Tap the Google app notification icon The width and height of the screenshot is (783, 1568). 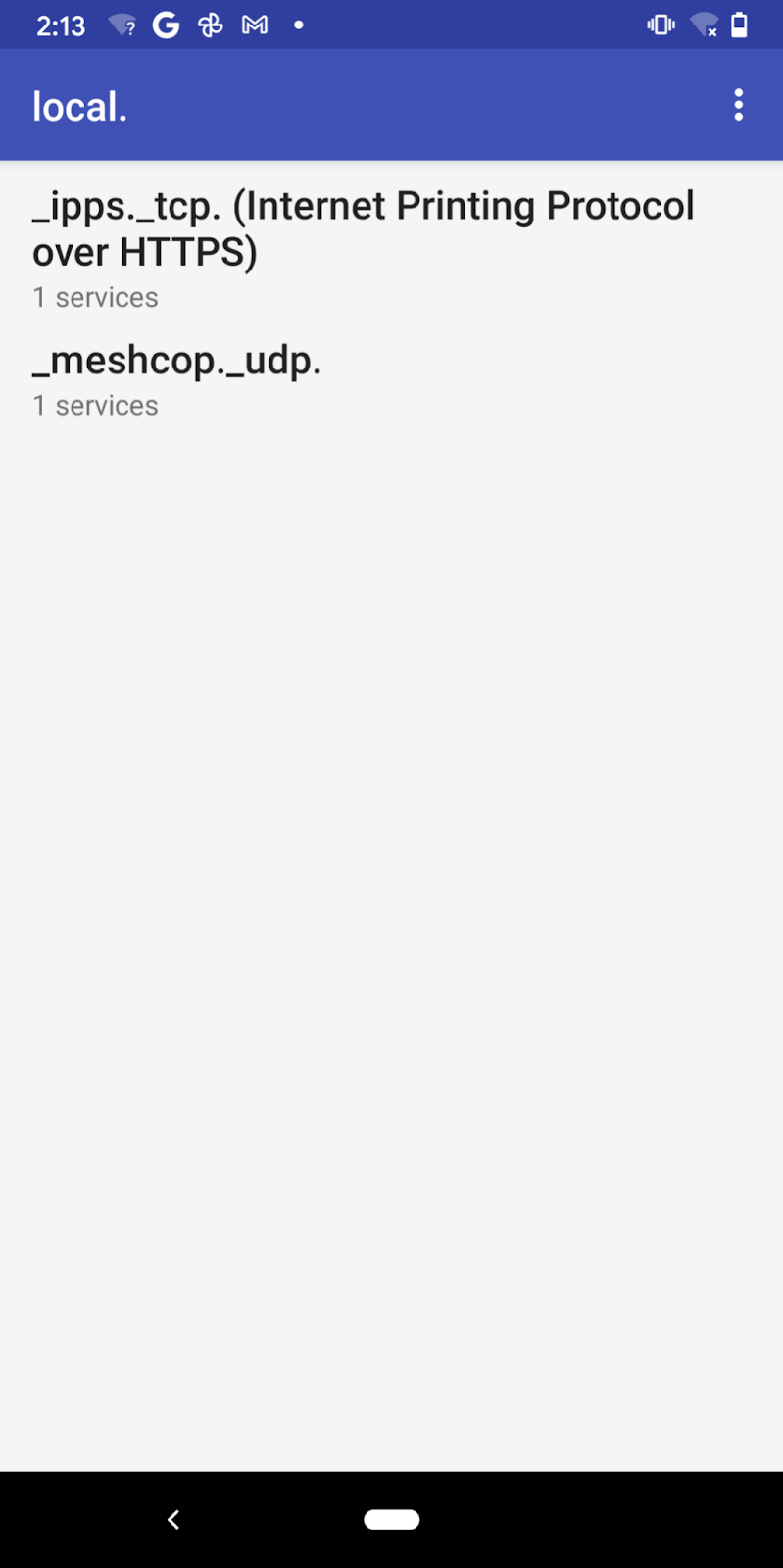[x=165, y=24]
